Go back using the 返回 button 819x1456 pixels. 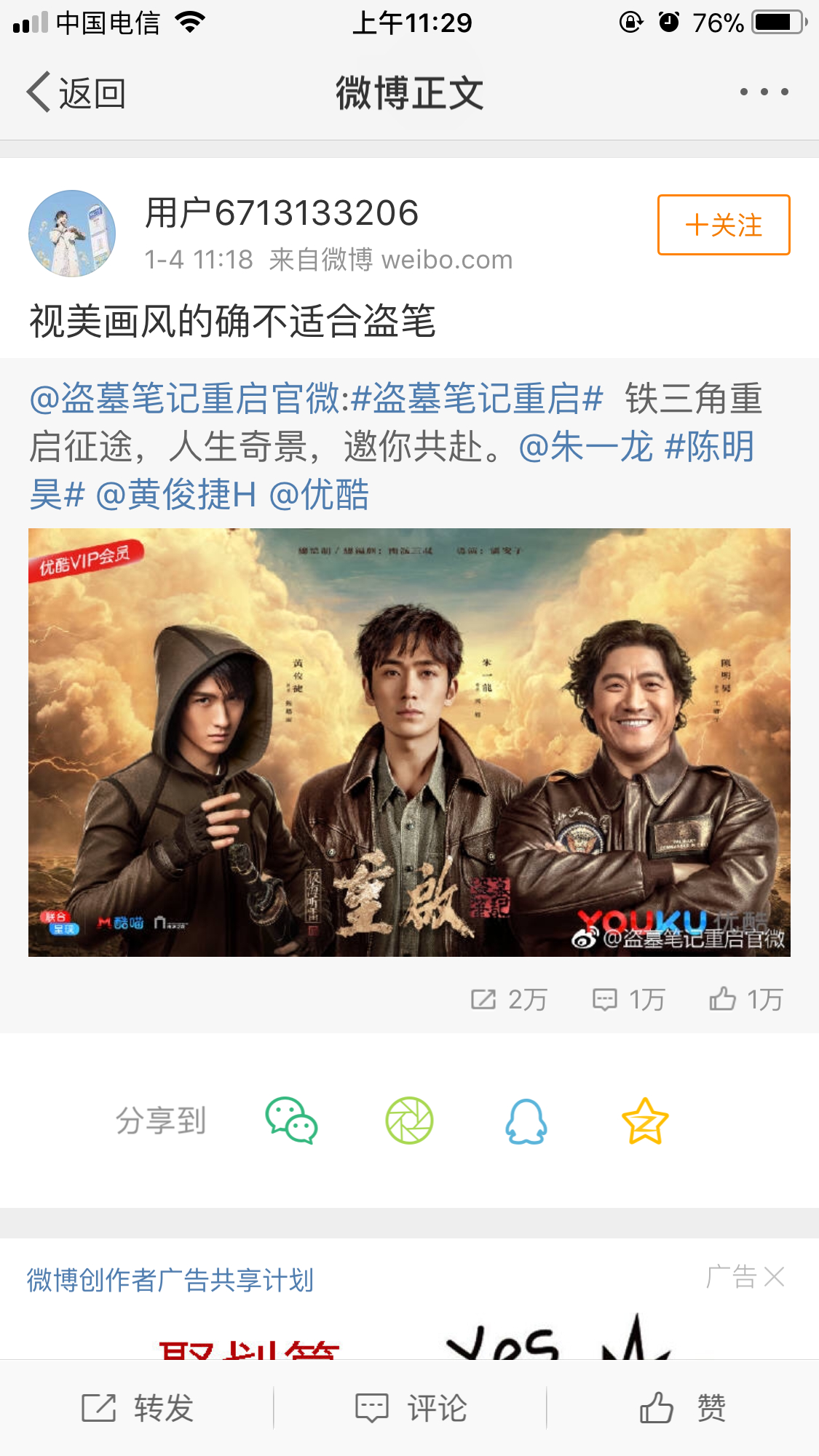coord(76,93)
